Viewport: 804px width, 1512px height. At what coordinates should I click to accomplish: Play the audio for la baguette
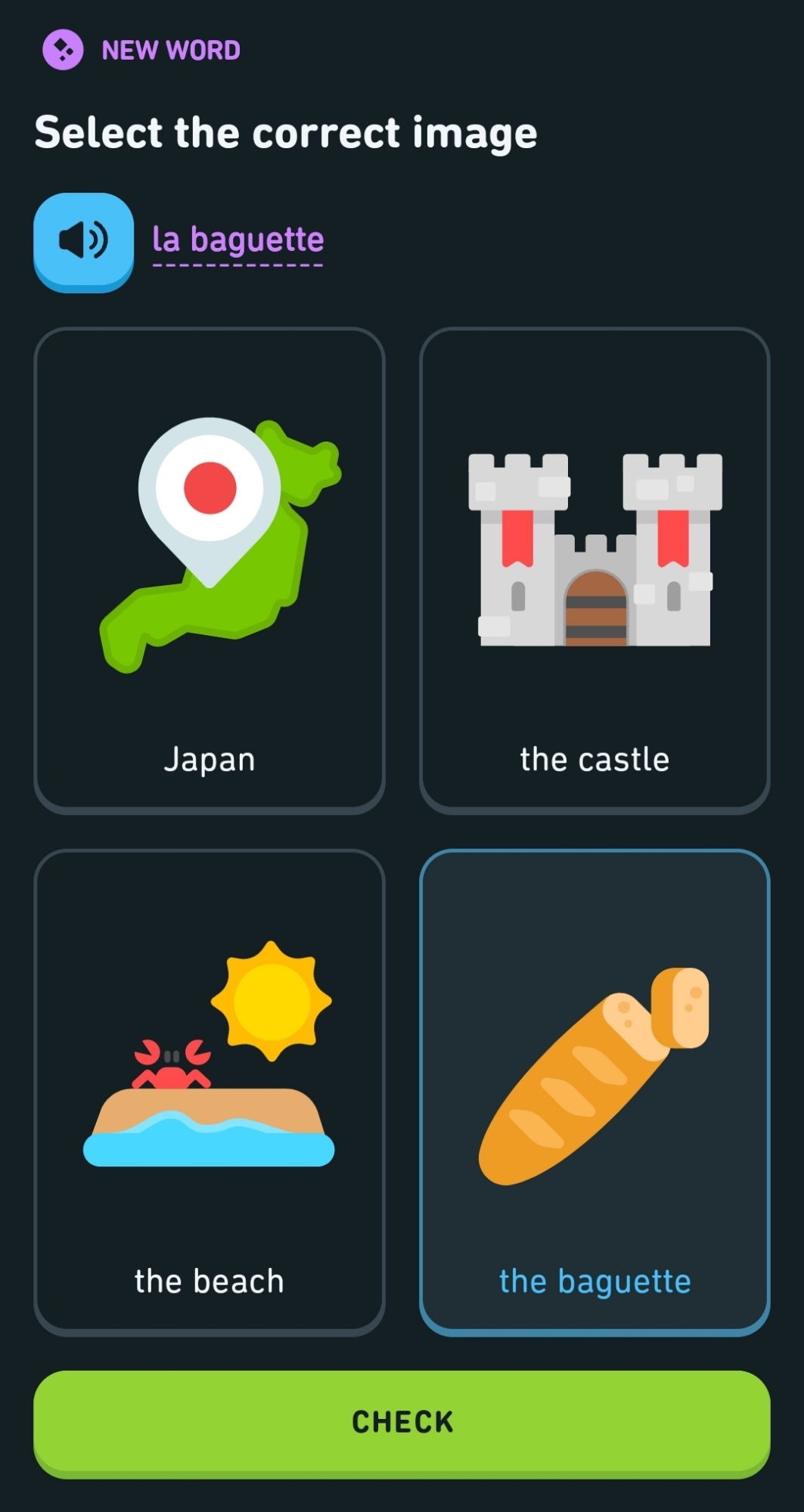(x=84, y=240)
